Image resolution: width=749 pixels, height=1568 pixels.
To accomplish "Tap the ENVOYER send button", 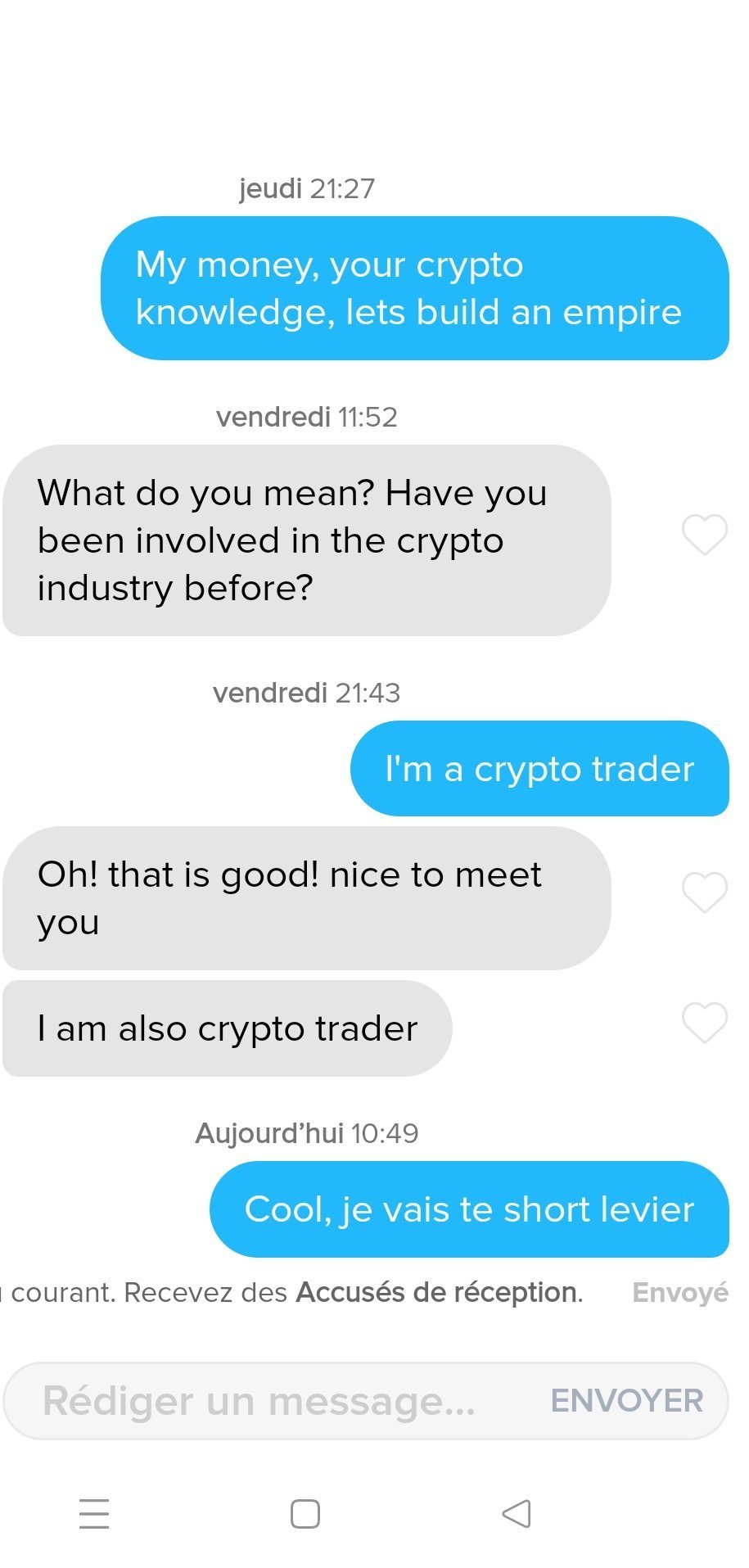I will click(x=627, y=1401).
